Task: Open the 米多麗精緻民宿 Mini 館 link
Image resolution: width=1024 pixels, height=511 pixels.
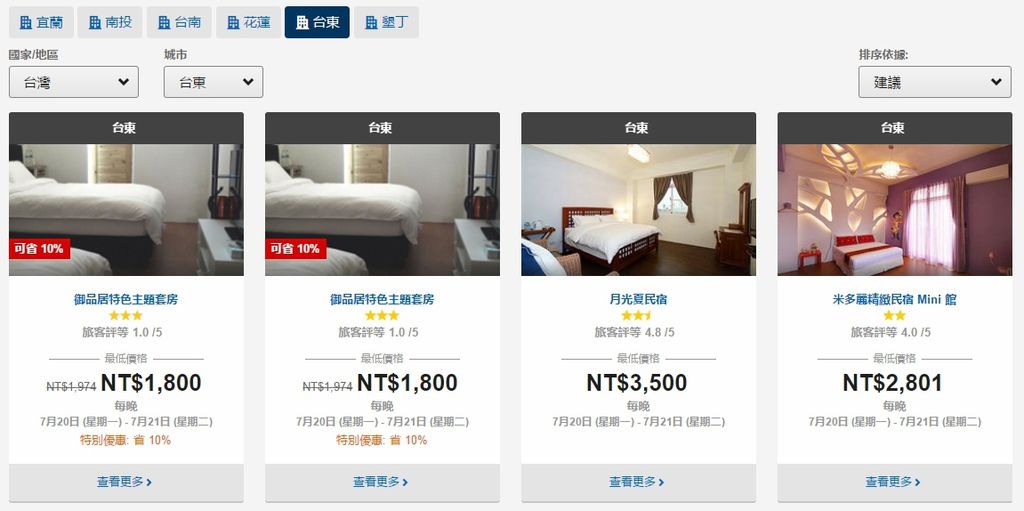Action: click(894, 299)
